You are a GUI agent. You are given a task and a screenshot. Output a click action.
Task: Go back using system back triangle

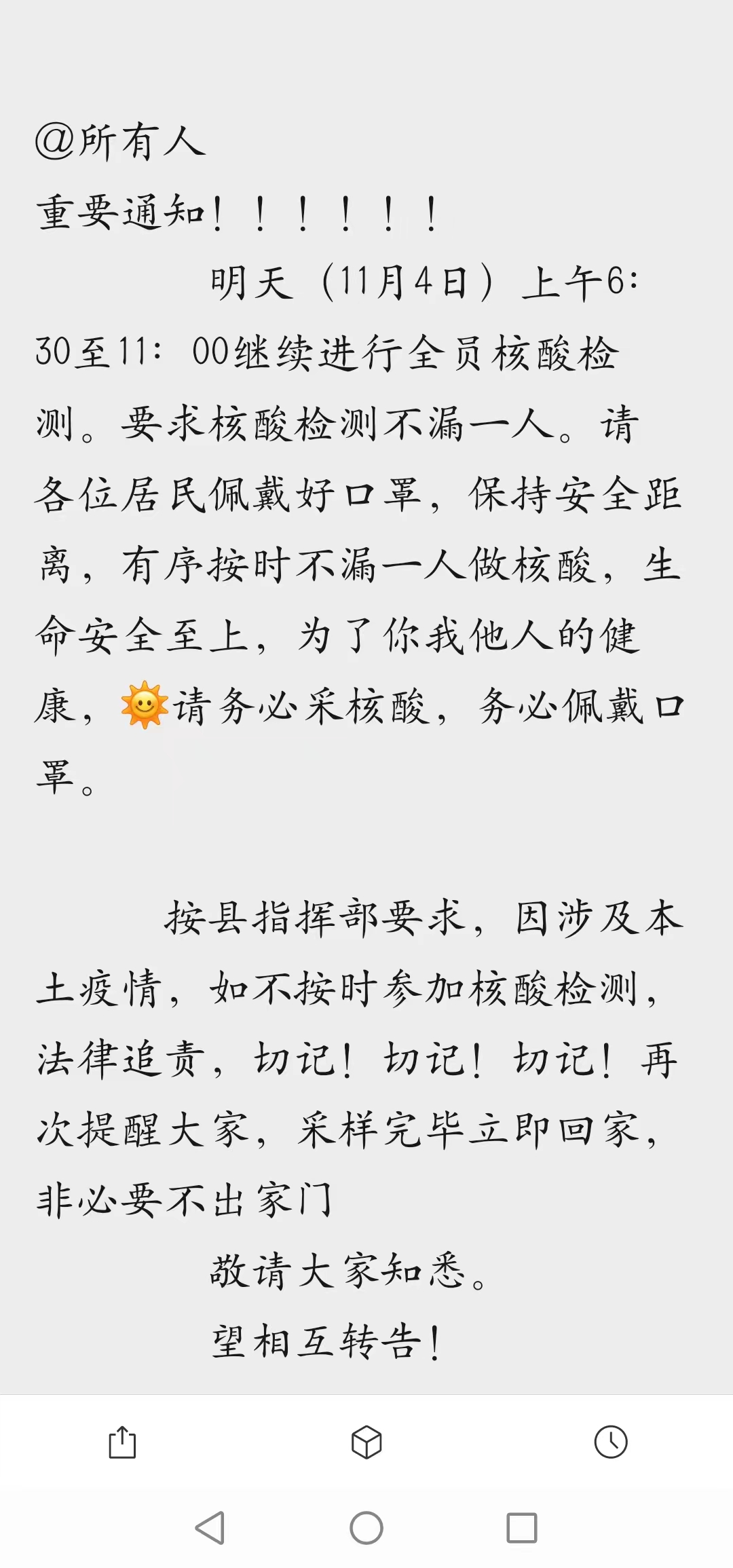pos(210,1528)
